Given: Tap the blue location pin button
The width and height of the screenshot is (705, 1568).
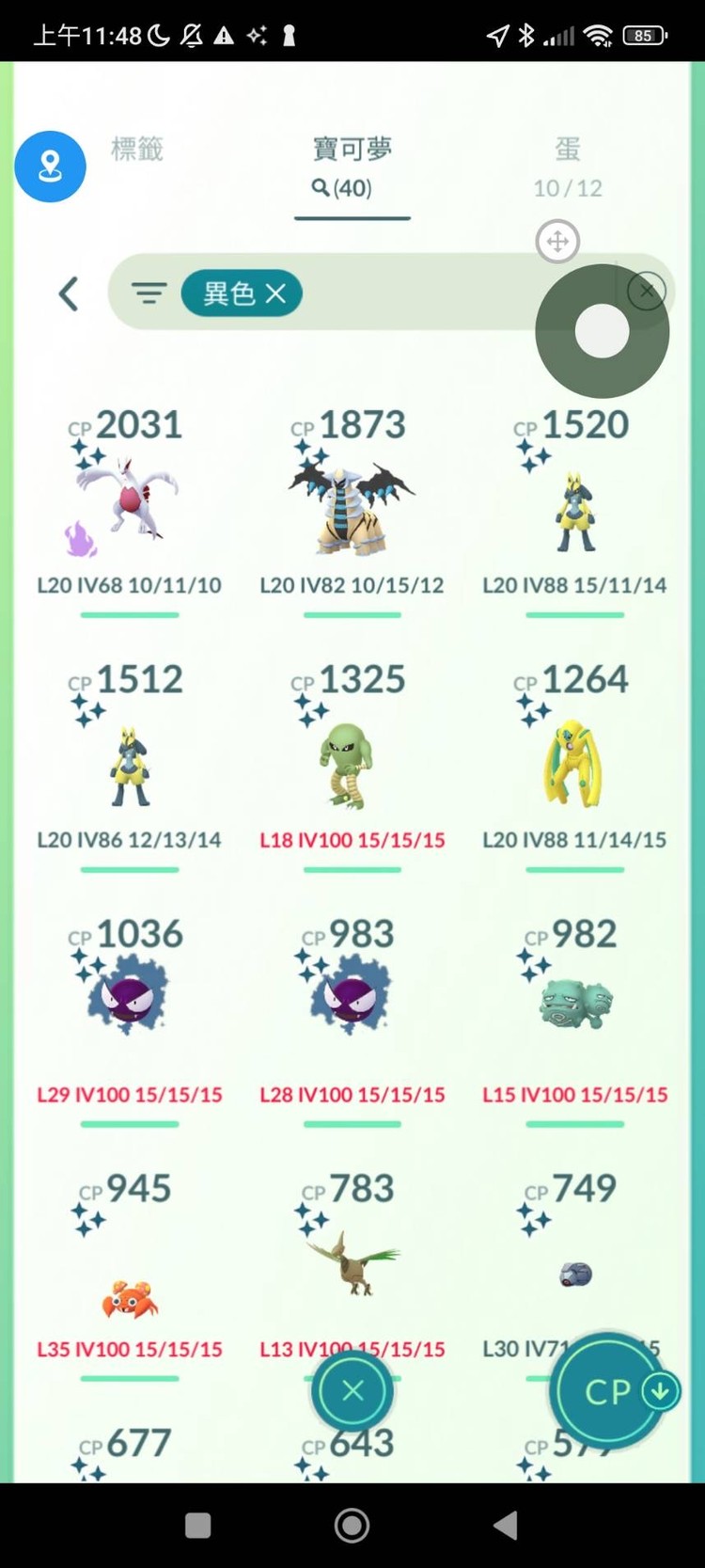Looking at the screenshot, I should 50,166.
